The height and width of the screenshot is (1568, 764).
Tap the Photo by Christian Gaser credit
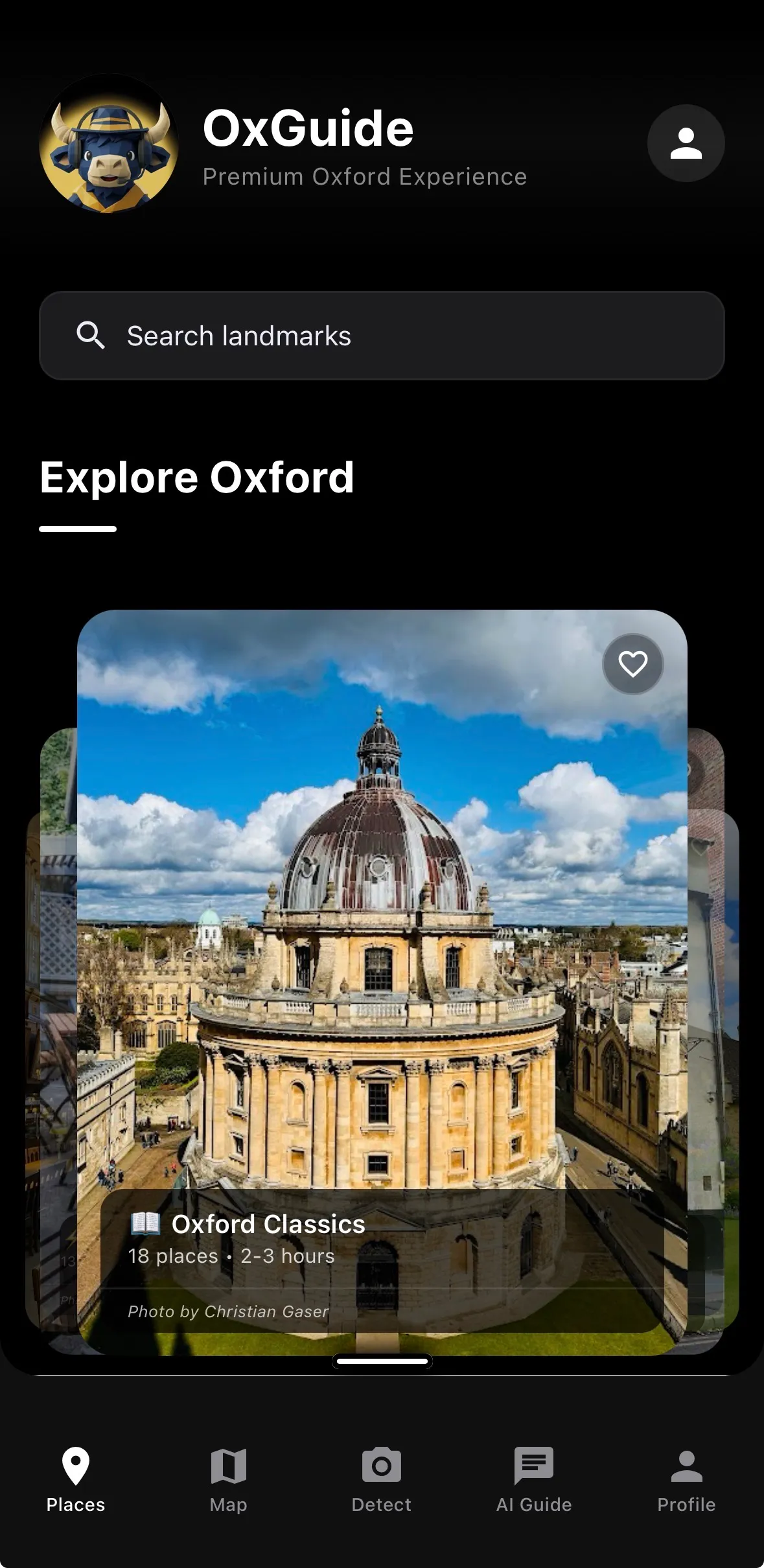[228, 1311]
